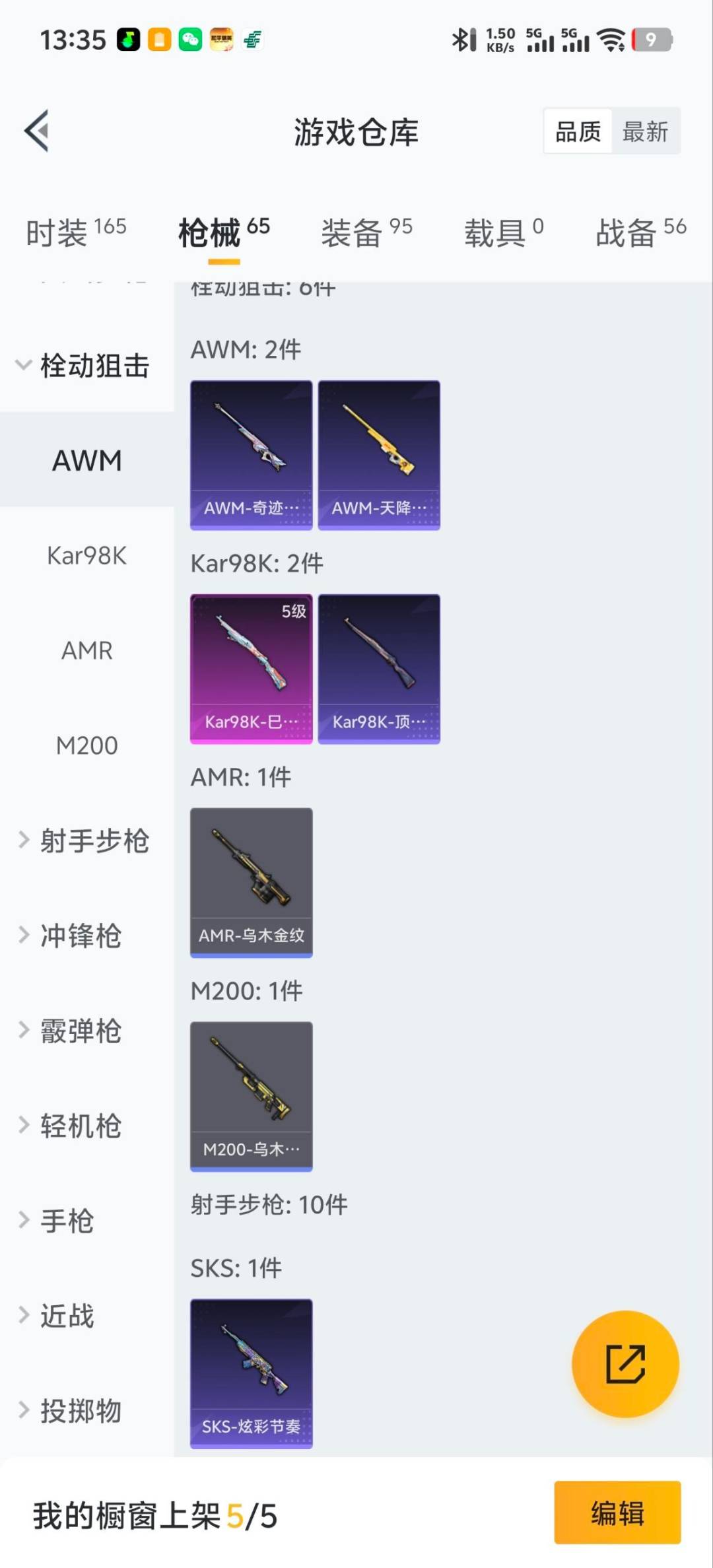Select the AWM-奇迹 weapon skin thumbnail

pyautogui.click(x=251, y=453)
